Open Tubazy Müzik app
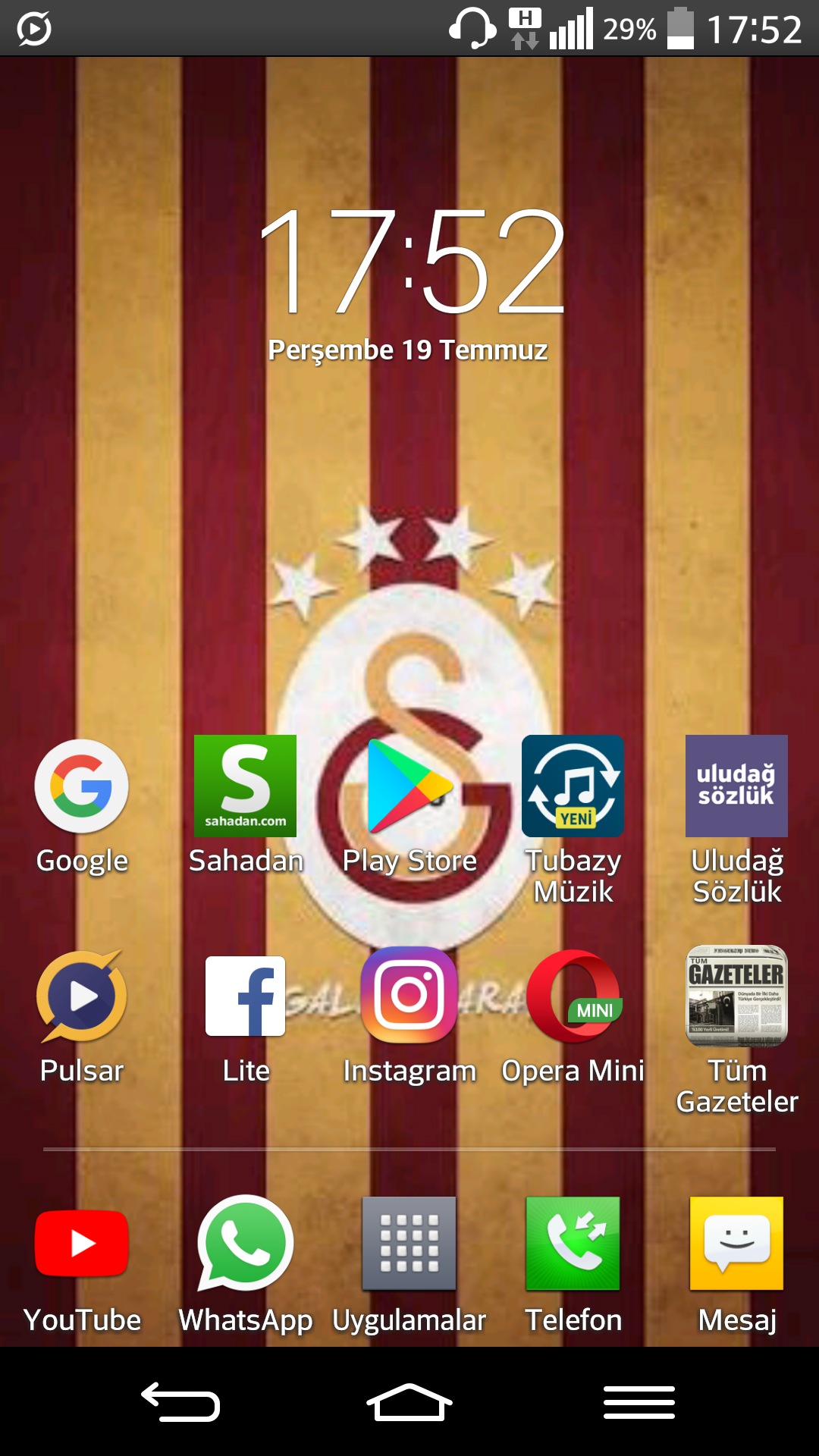 (573, 786)
